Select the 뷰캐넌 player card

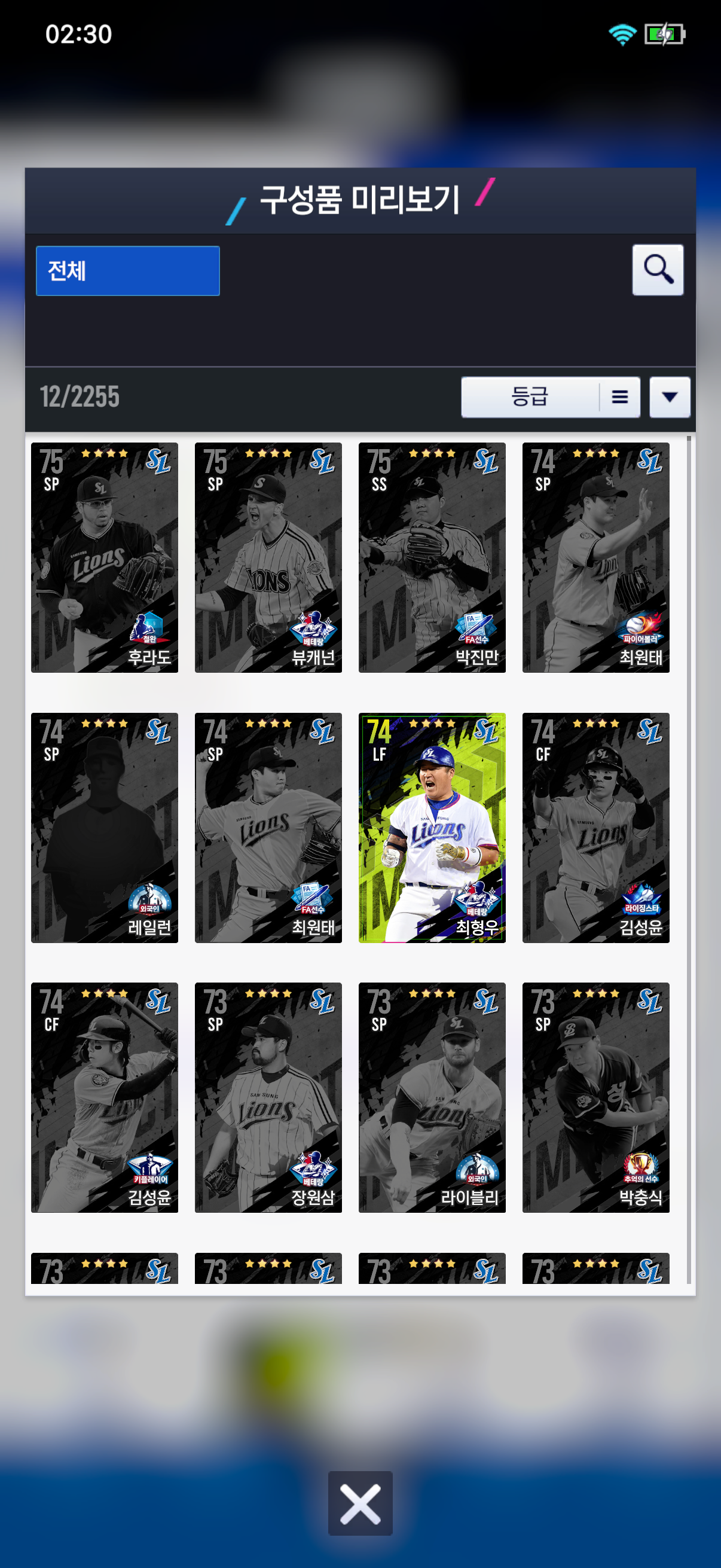point(268,557)
